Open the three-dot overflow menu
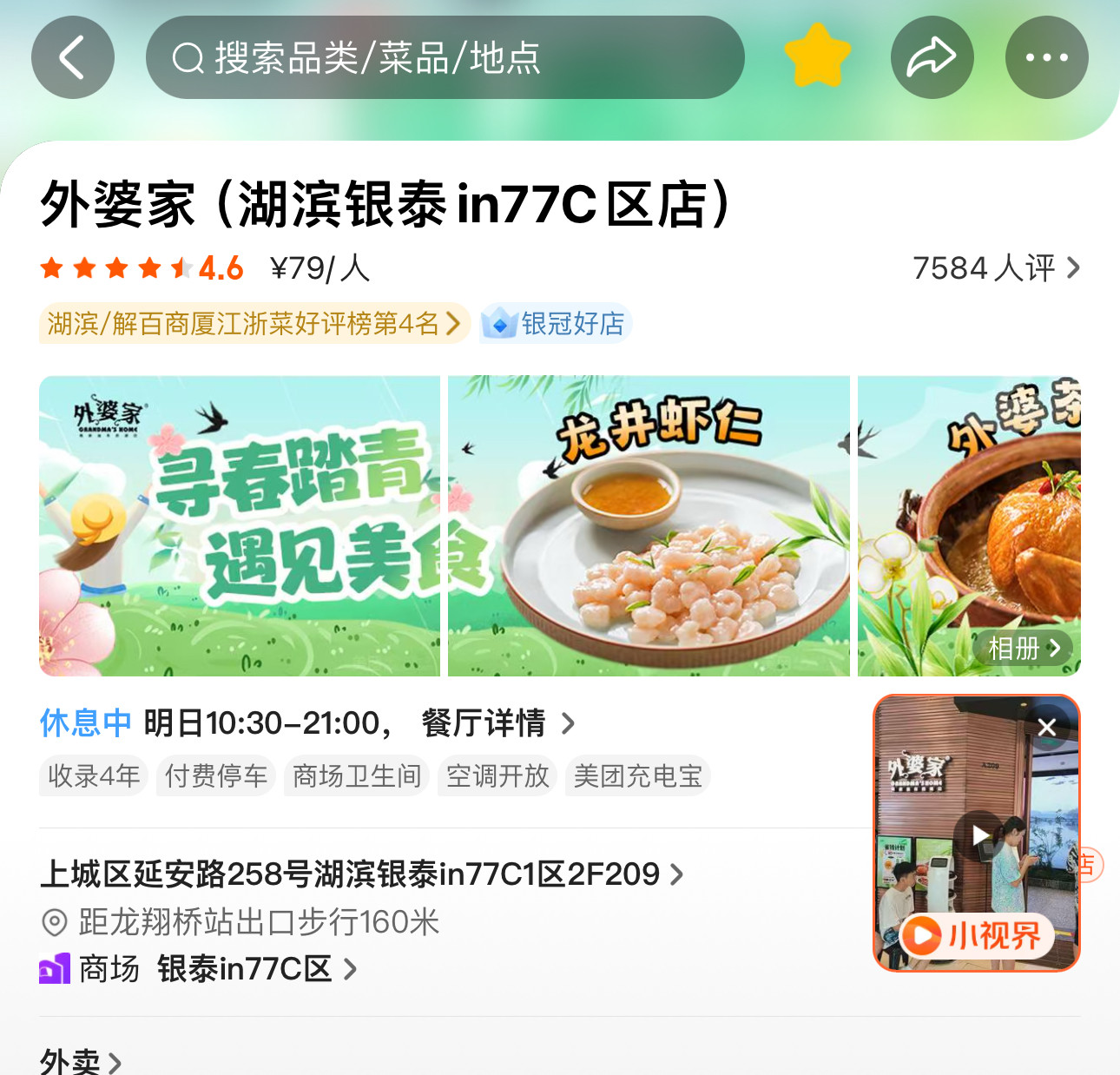The width and height of the screenshot is (1120, 1075). pos(1046,57)
